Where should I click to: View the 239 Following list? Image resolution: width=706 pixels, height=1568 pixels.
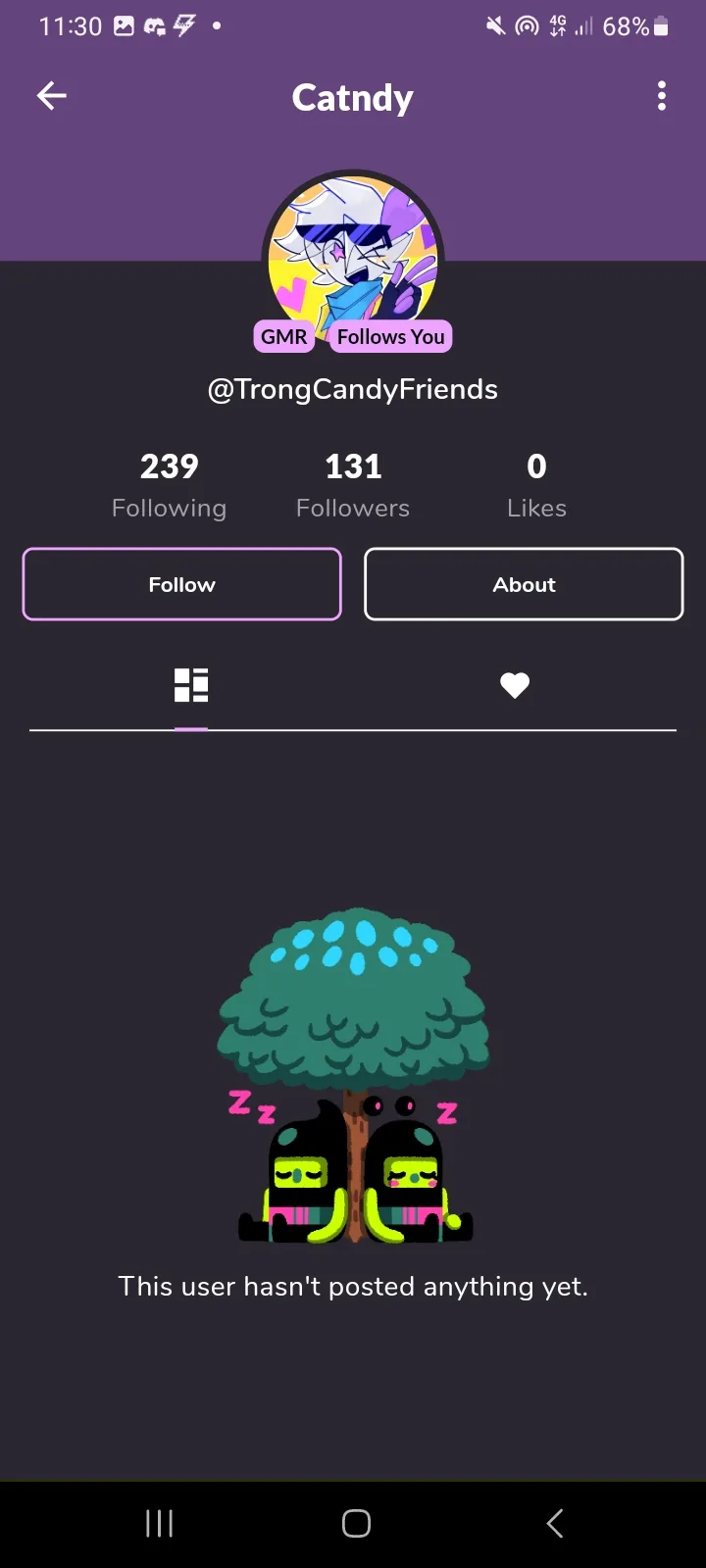(x=169, y=484)
